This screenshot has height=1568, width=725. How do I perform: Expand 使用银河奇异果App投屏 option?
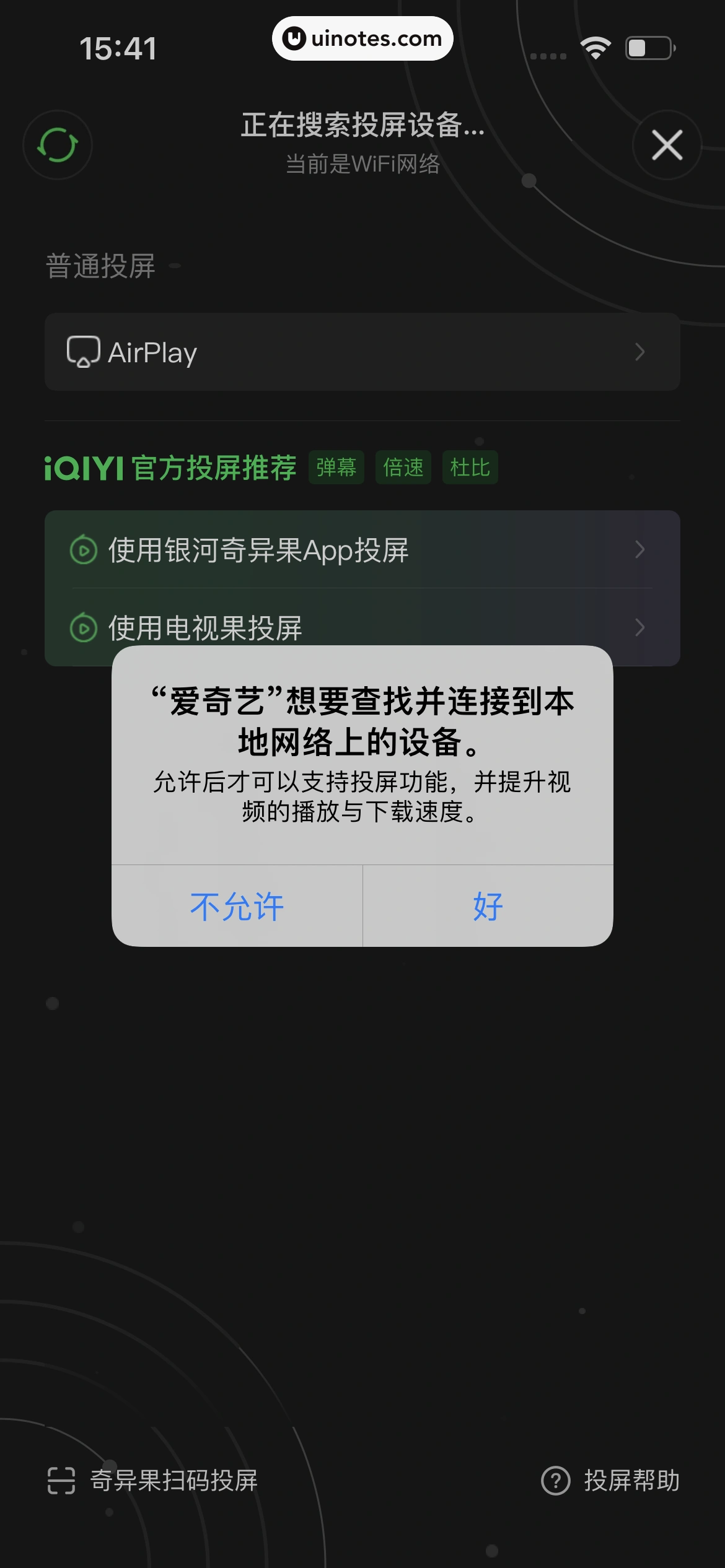coord(362,549)
